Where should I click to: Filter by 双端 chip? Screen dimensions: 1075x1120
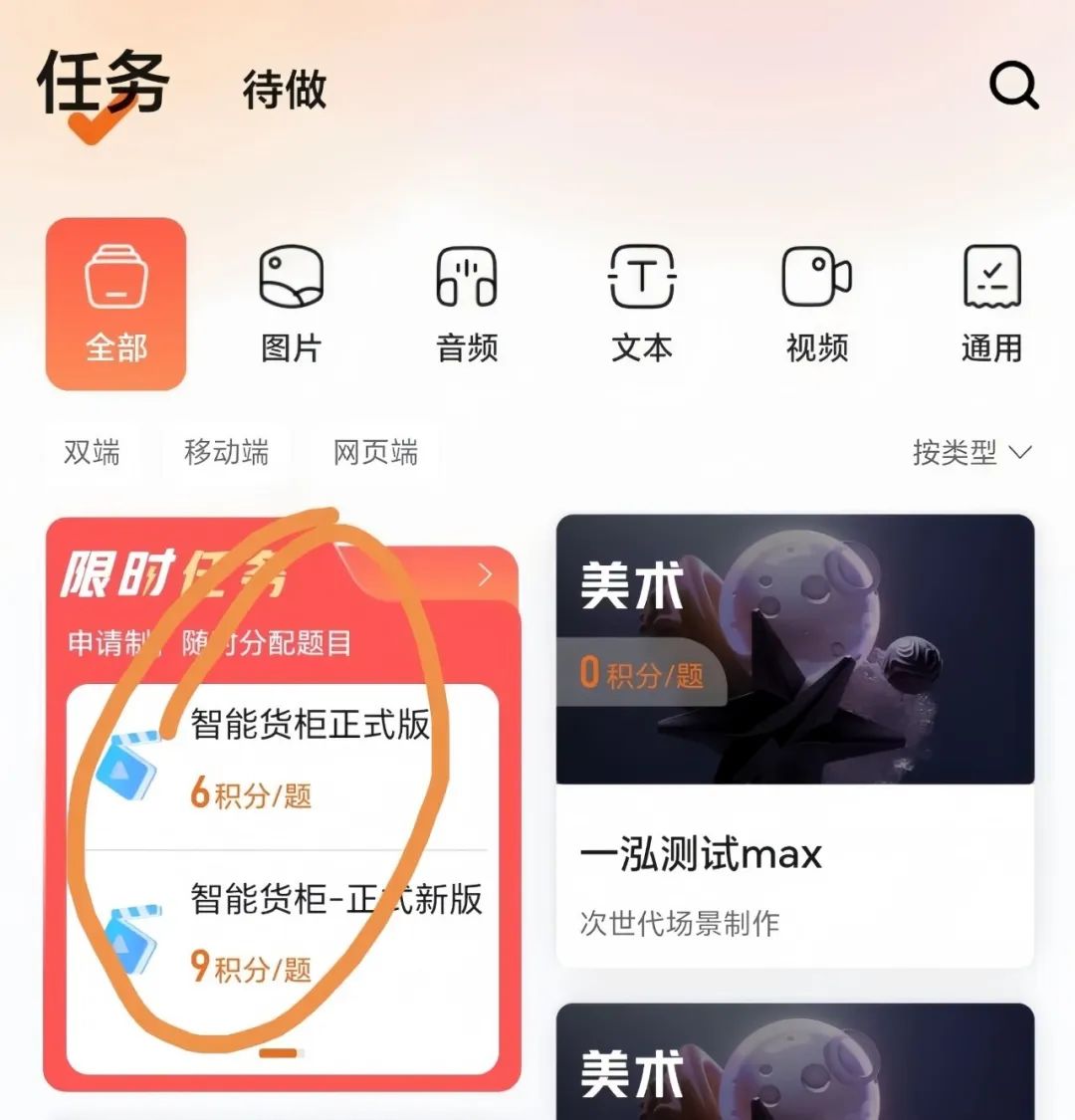tap(92, 453)
